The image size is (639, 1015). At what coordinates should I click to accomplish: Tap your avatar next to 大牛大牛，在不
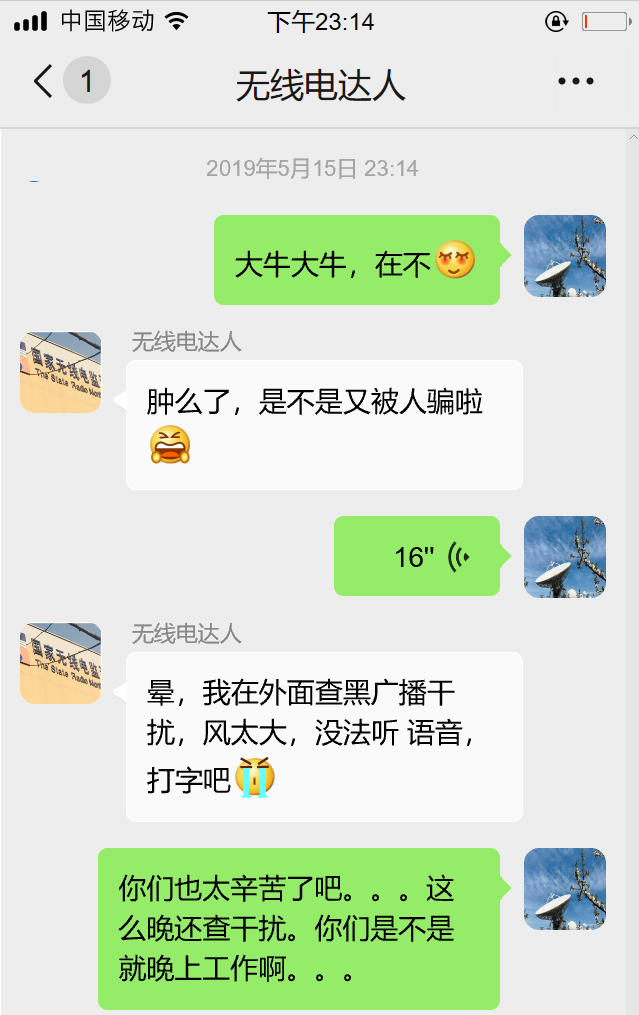coord(565,256)
